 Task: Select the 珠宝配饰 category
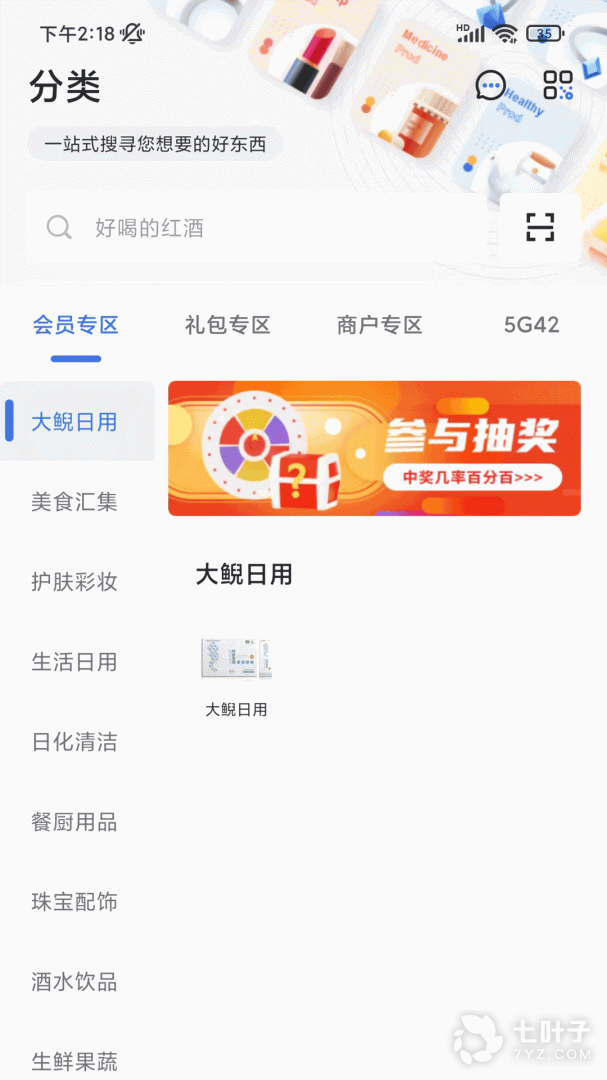[75, 902]
